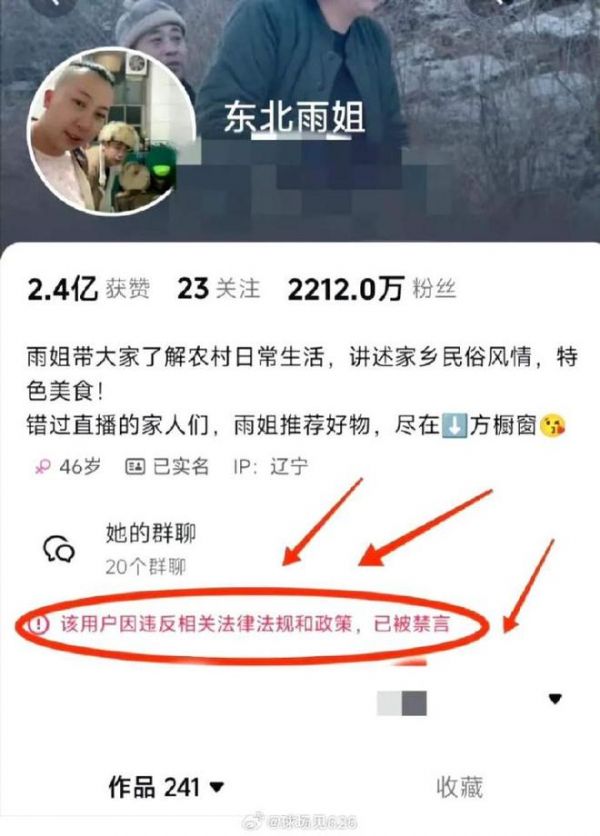Open the 东北雨姐 profile avatar
600x836 pixels.
coord(112,130)
